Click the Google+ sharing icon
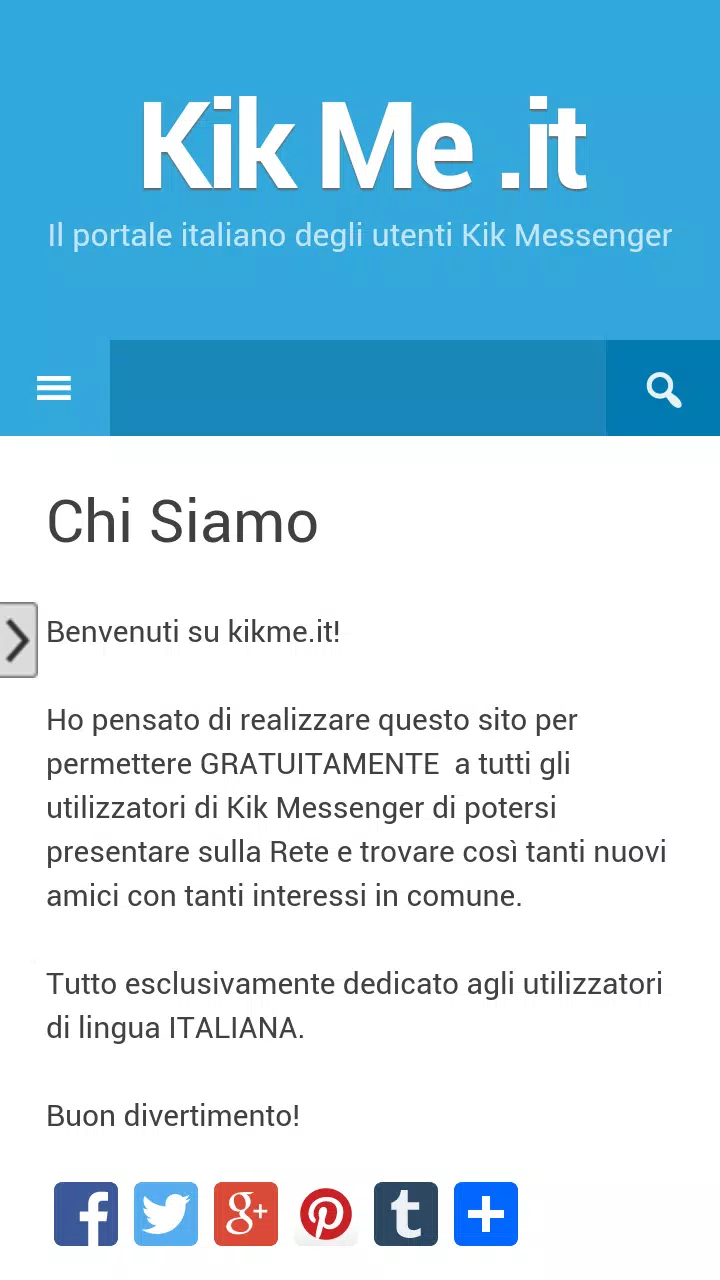The image size is (720, 1280). (x=246, y=1214)
